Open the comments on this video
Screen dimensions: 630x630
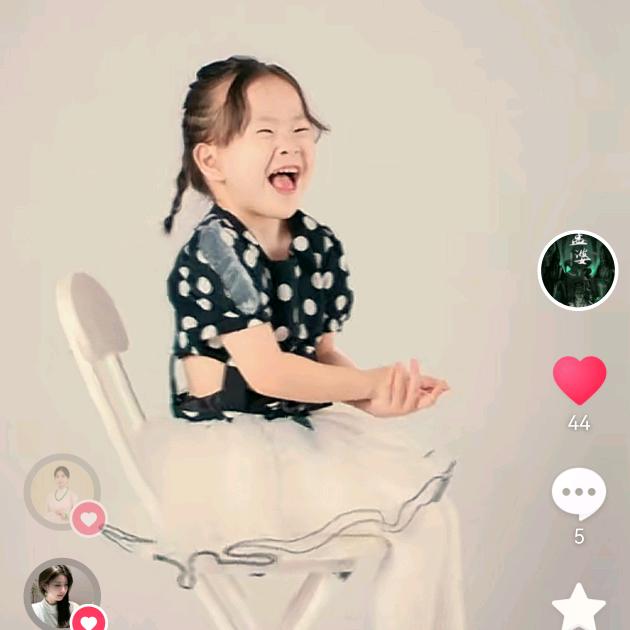[578, 494]
